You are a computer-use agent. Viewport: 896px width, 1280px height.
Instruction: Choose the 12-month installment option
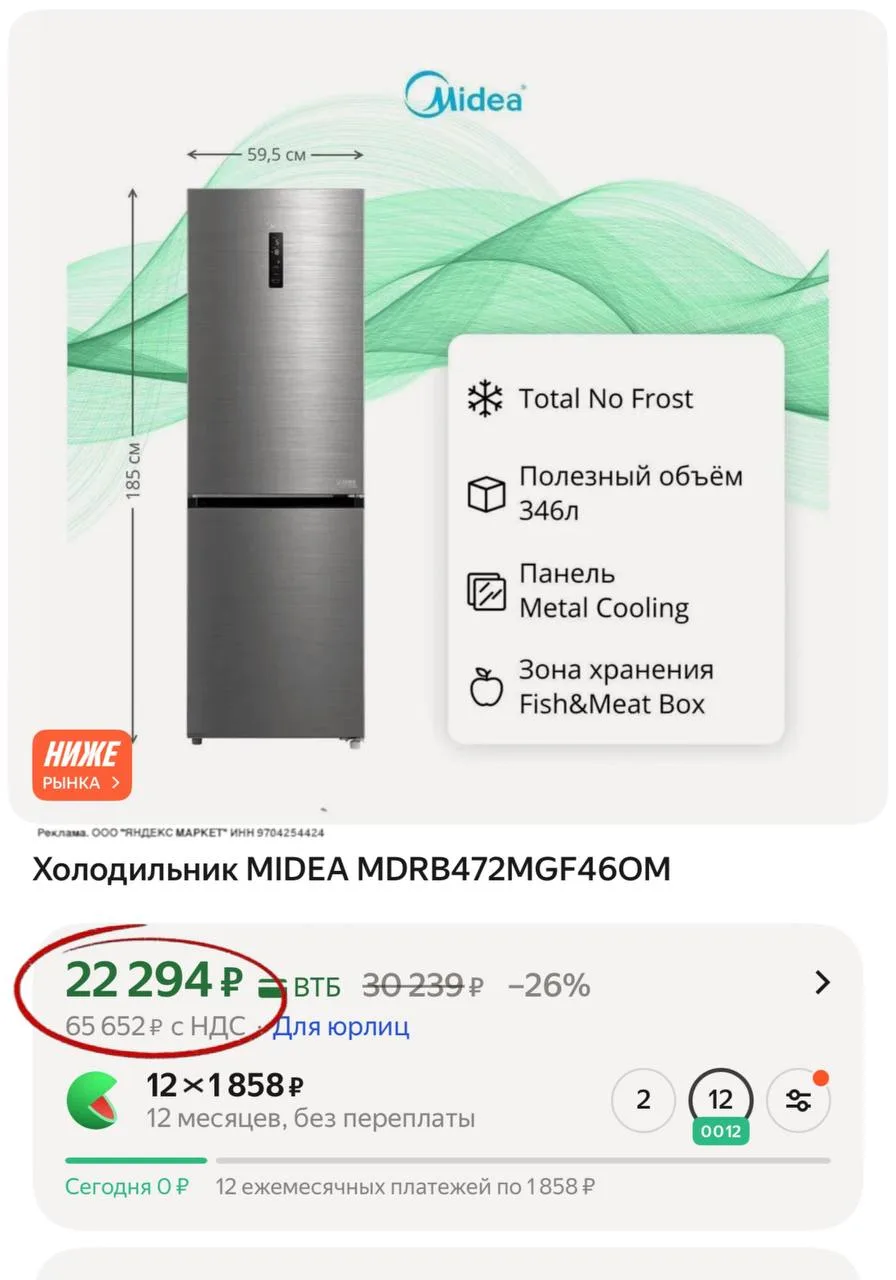click(720, 1100)
